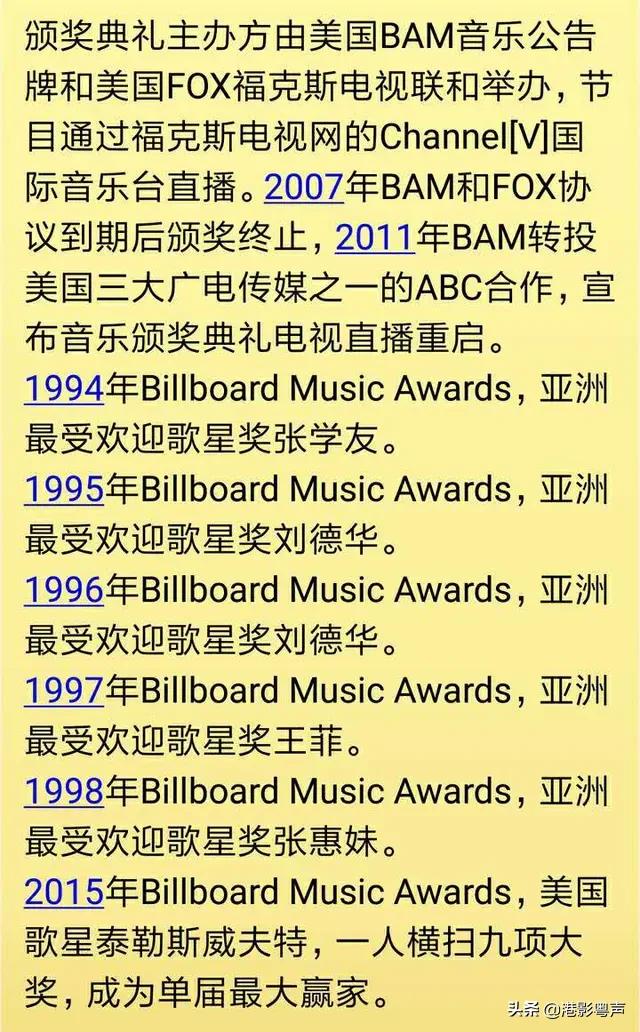Tap the 2015 year link
640x1032 pixels.
(x=65, y=892)
